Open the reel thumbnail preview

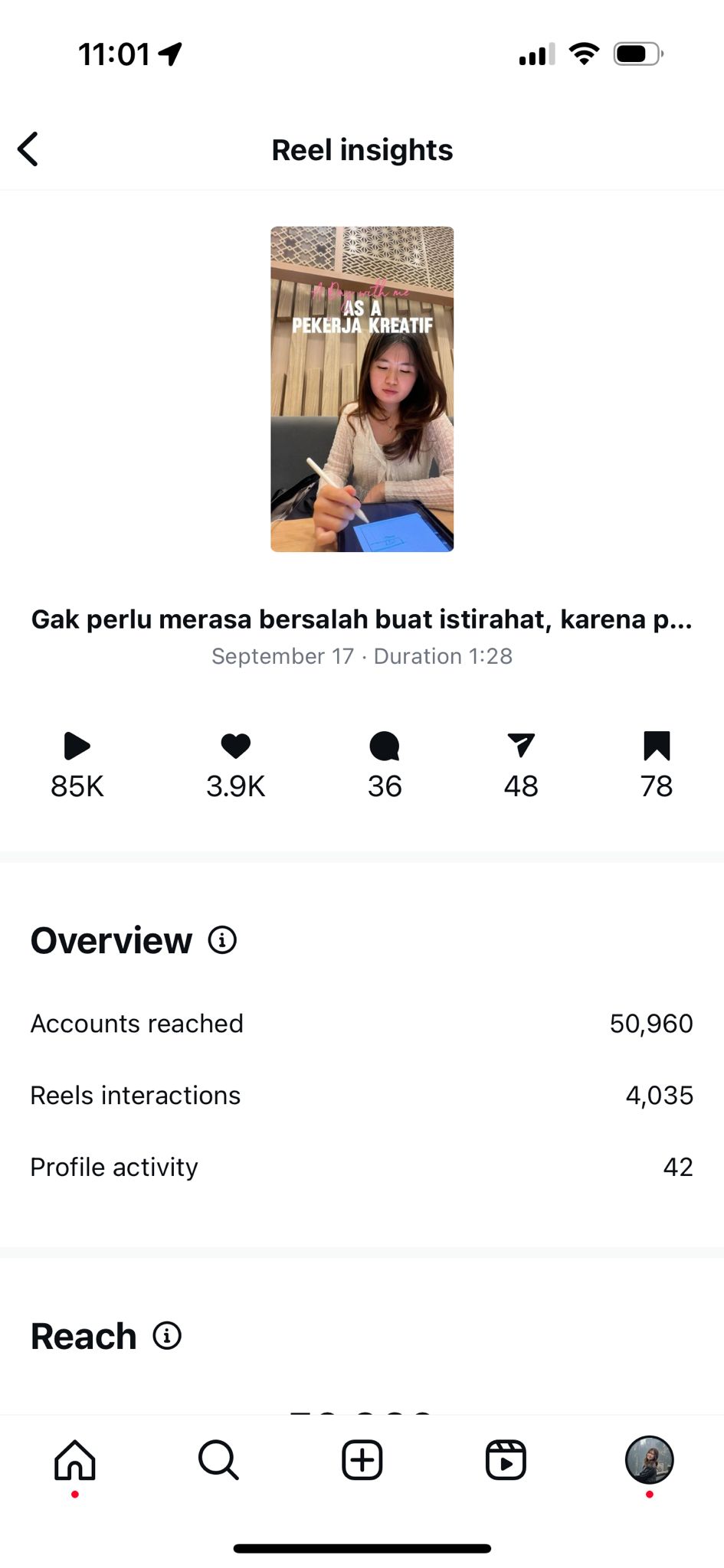(362, 389)
